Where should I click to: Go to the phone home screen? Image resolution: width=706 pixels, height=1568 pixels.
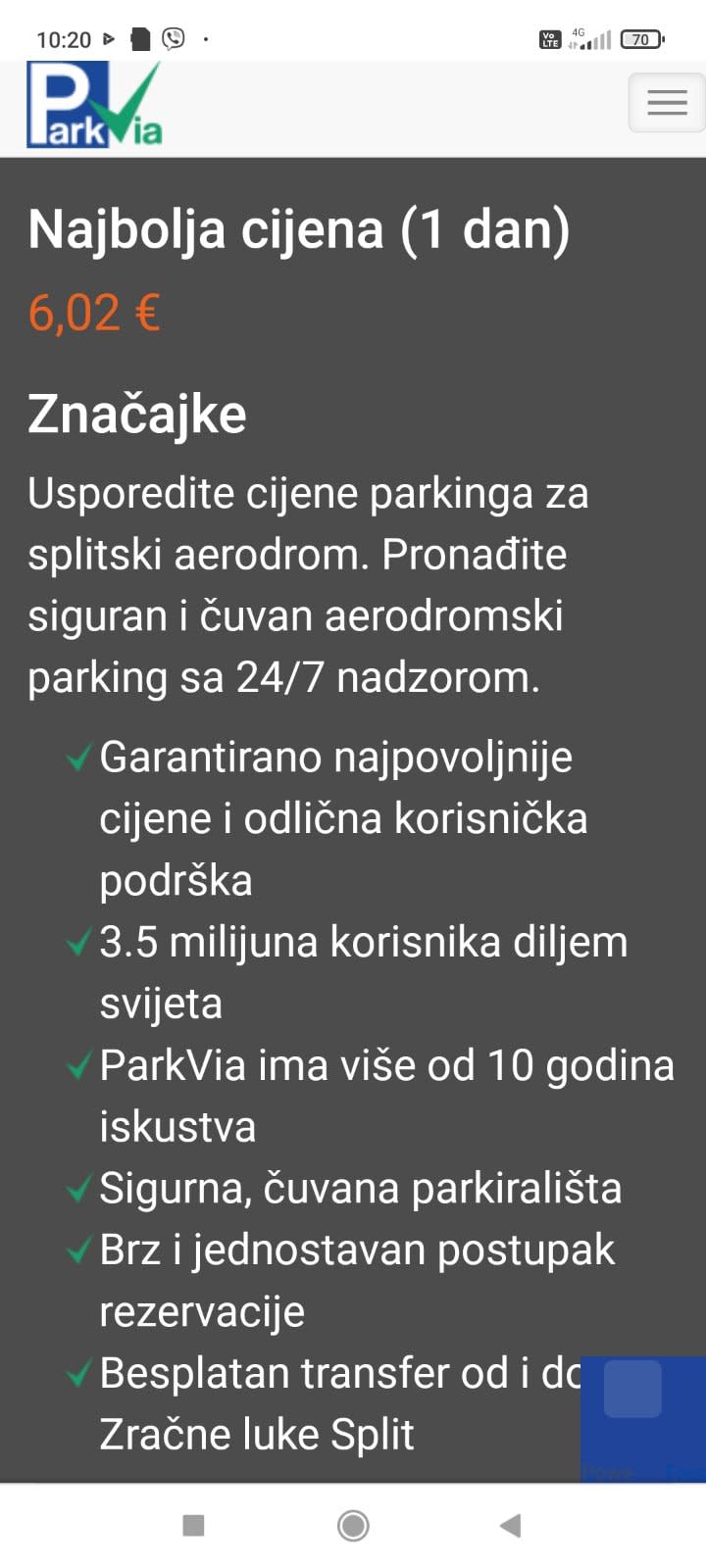pos(353,1525)
